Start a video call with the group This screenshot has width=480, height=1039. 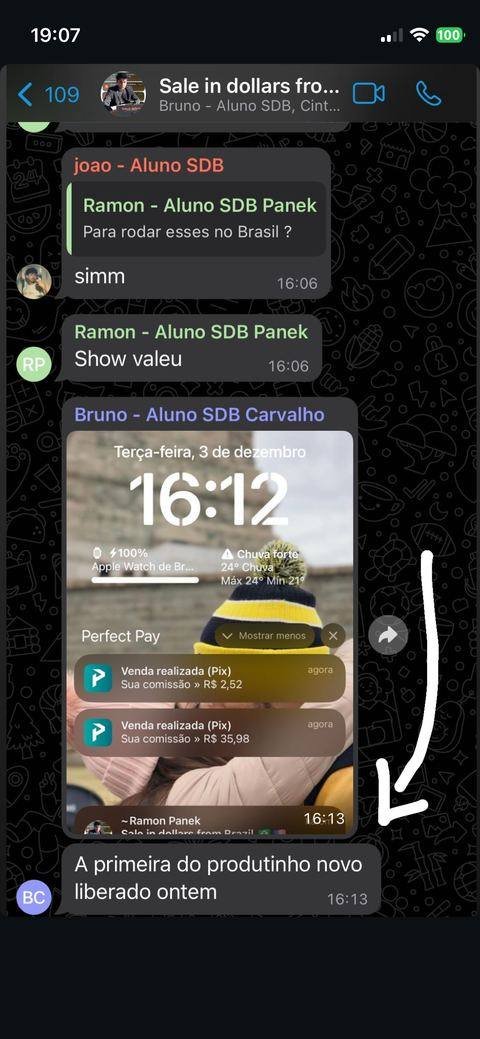pyautogui.click(x=369, y=94)
